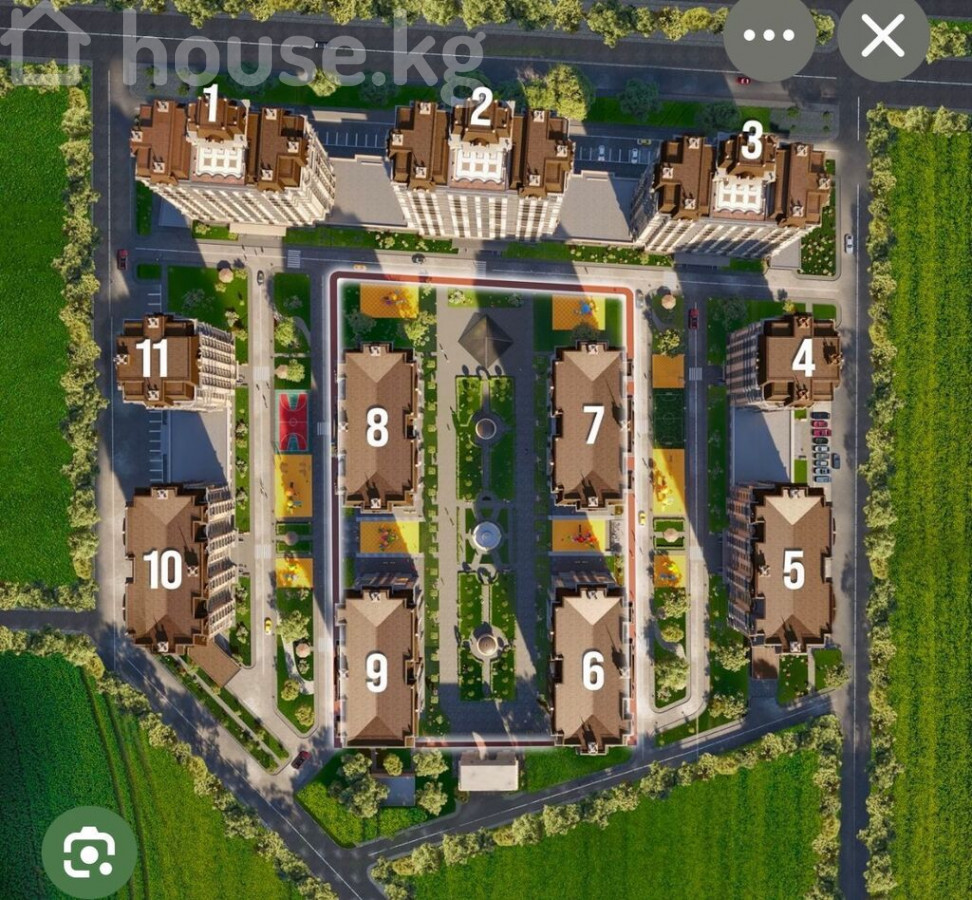This screenshot has width=972, height=900.
Task: Open the three-dot overflow menu
Action: point(769,36)
